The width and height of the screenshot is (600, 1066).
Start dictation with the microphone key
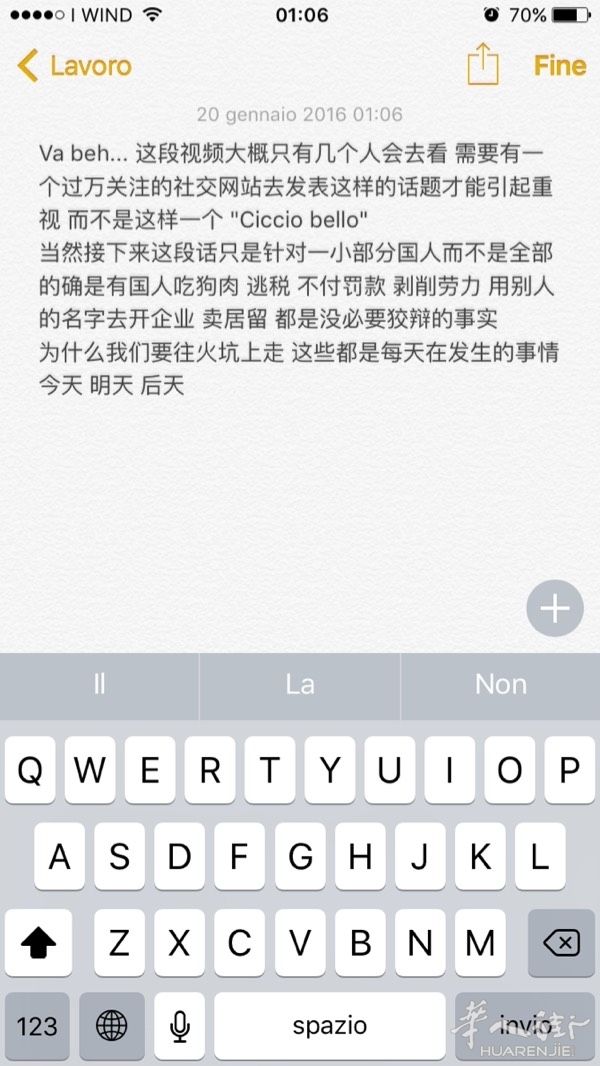click(180, 1026)
